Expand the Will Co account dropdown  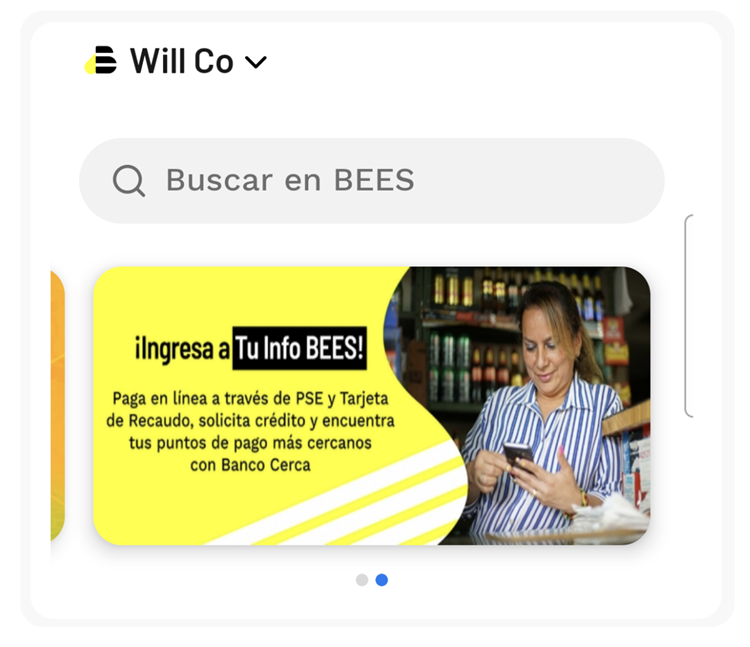[x=255, y=62]
